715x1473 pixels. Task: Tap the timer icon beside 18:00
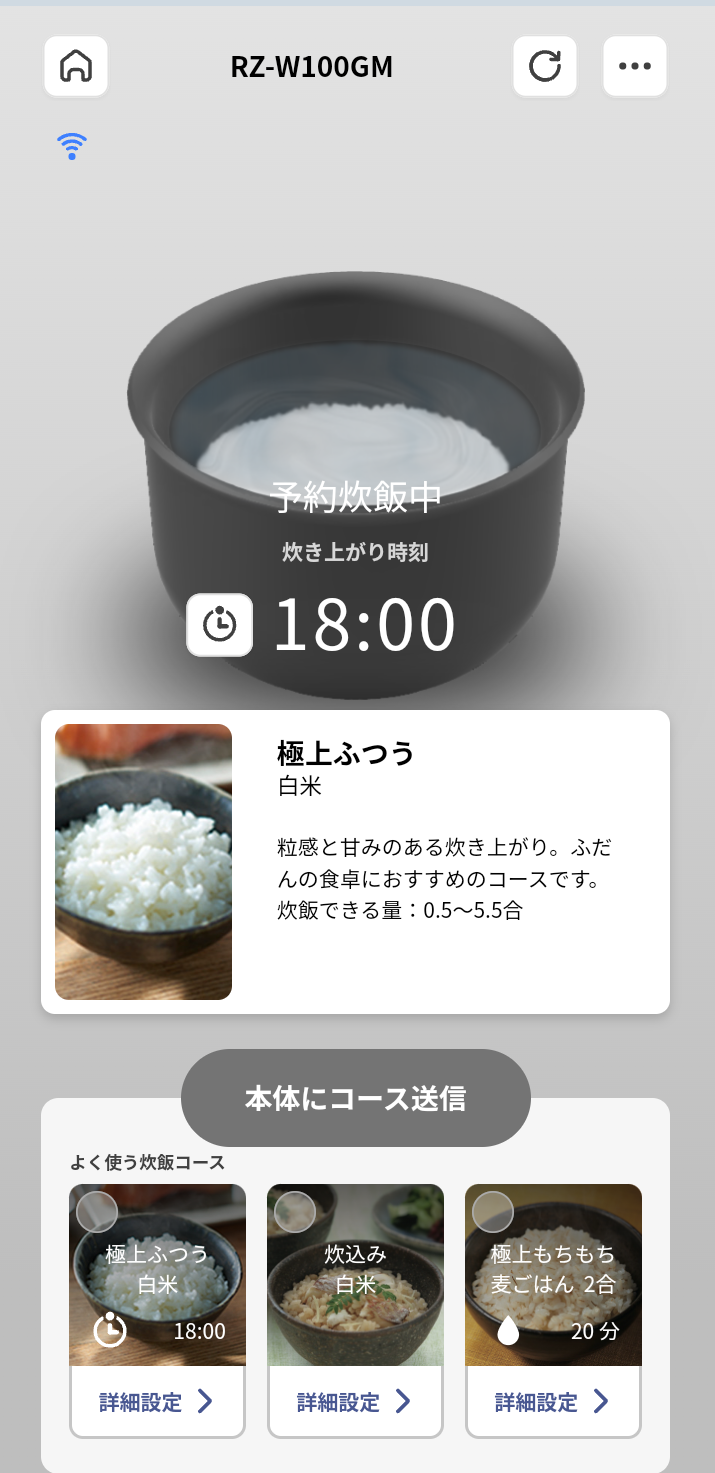pyautogui.click(x=220, y=625)
